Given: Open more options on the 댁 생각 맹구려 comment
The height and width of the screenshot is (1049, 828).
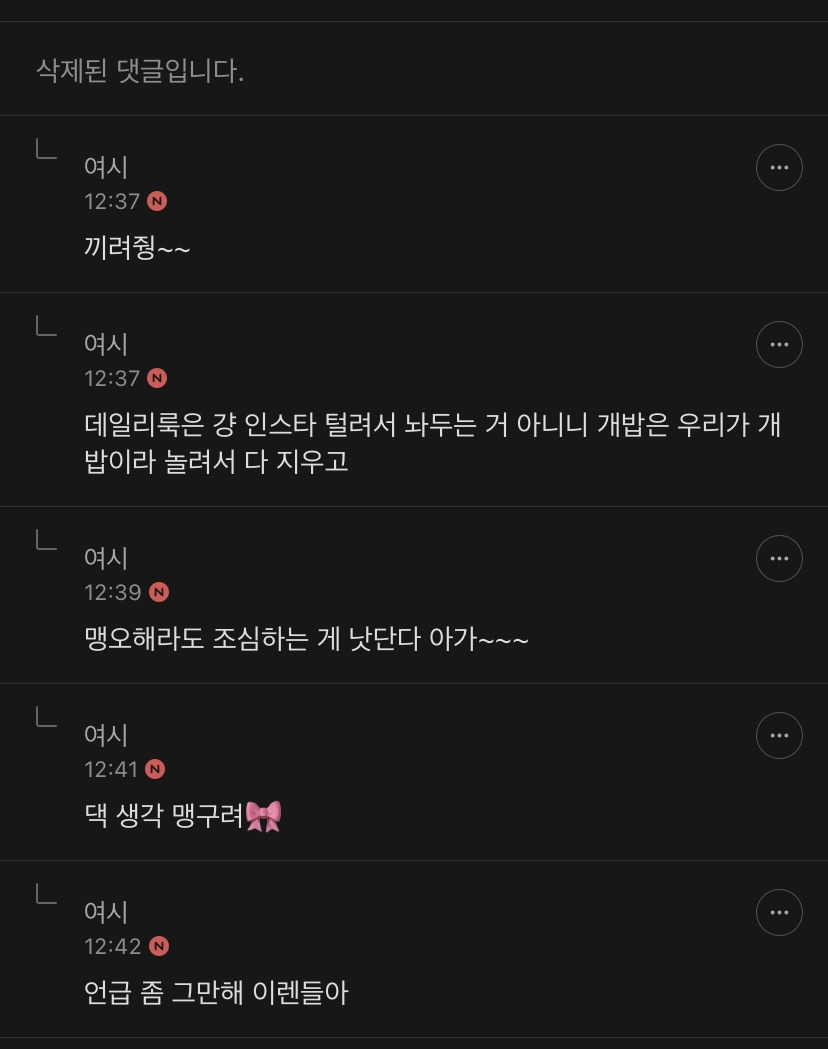Looking at the screenshot, I should point(779,736).
